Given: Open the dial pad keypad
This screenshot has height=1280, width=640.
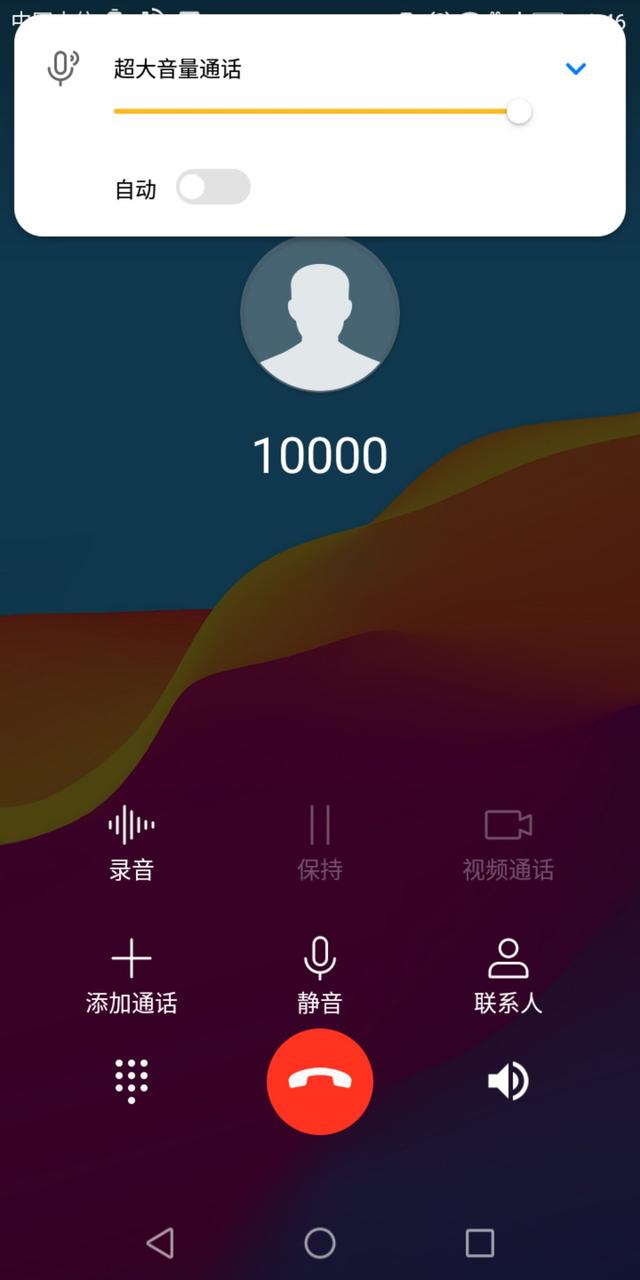Looking at the screenshot, I should (131, 1081).
